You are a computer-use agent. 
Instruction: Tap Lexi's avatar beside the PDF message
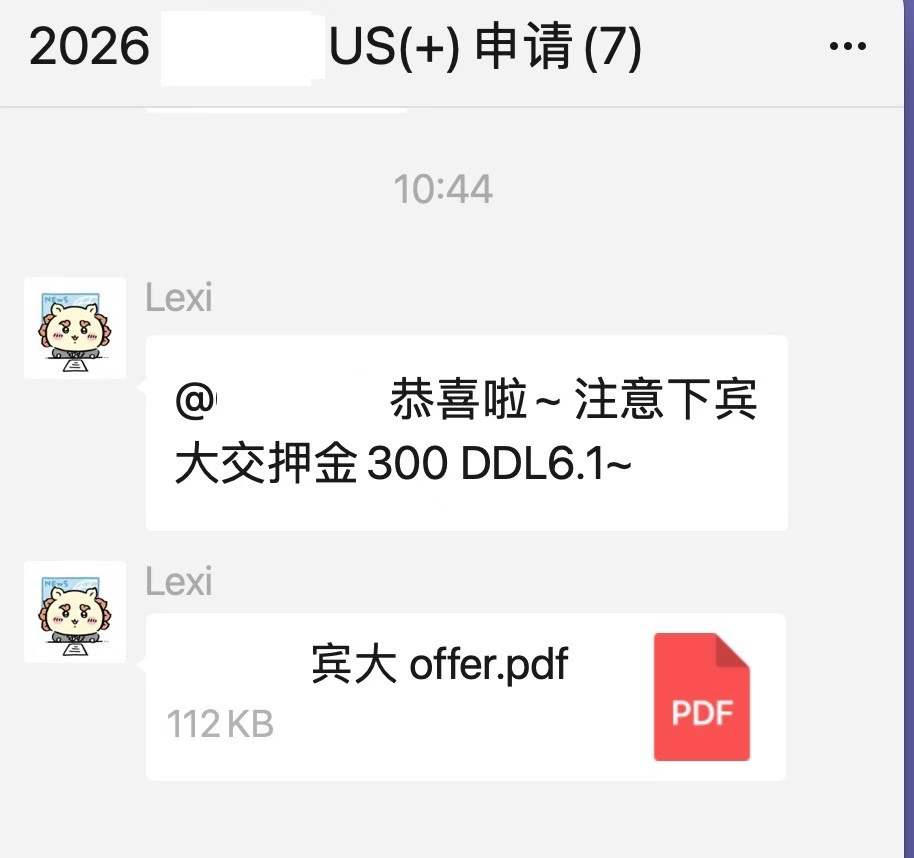click(x=75, y=611)
